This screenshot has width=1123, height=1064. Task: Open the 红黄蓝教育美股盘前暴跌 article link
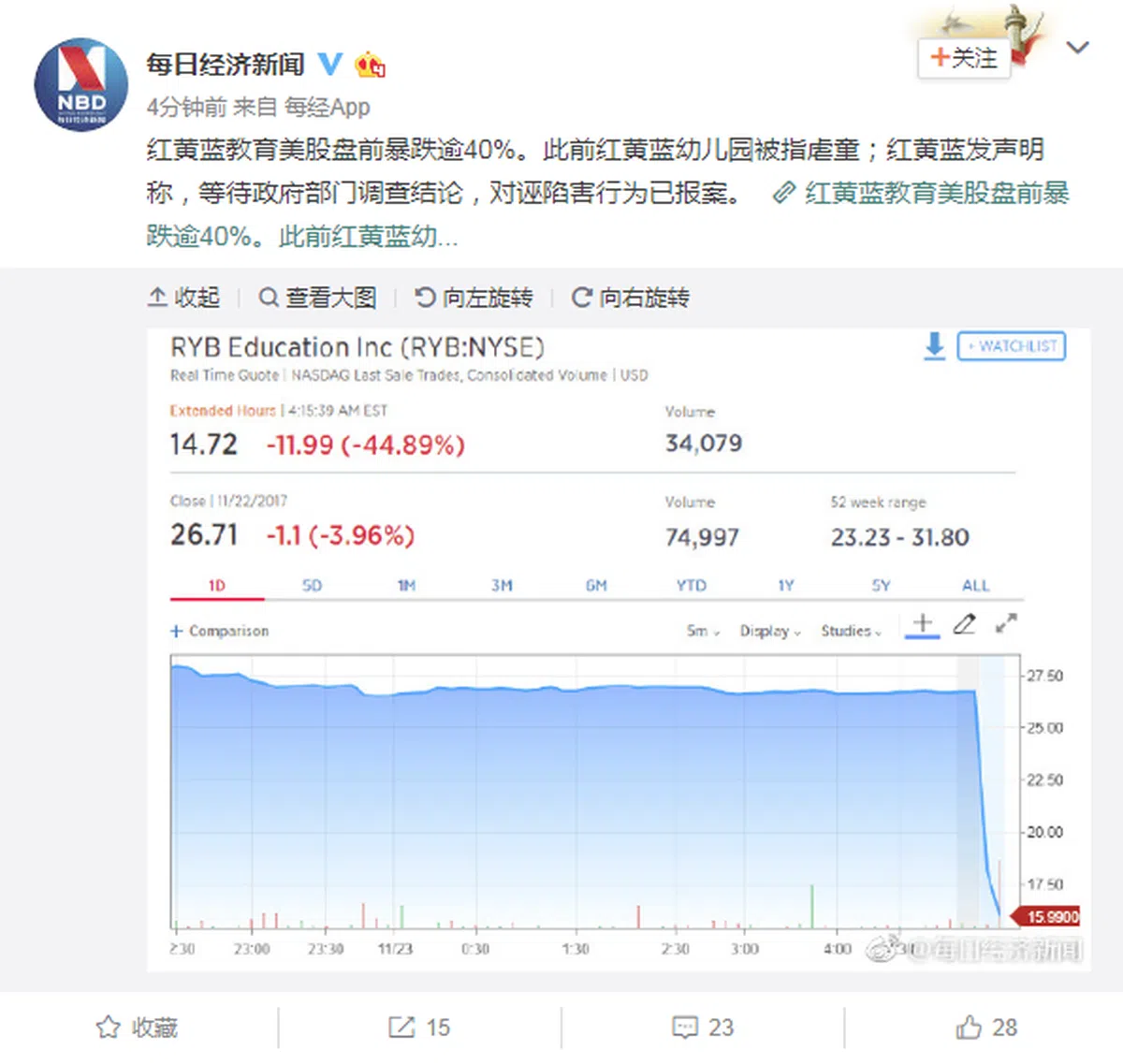[935, 194]
